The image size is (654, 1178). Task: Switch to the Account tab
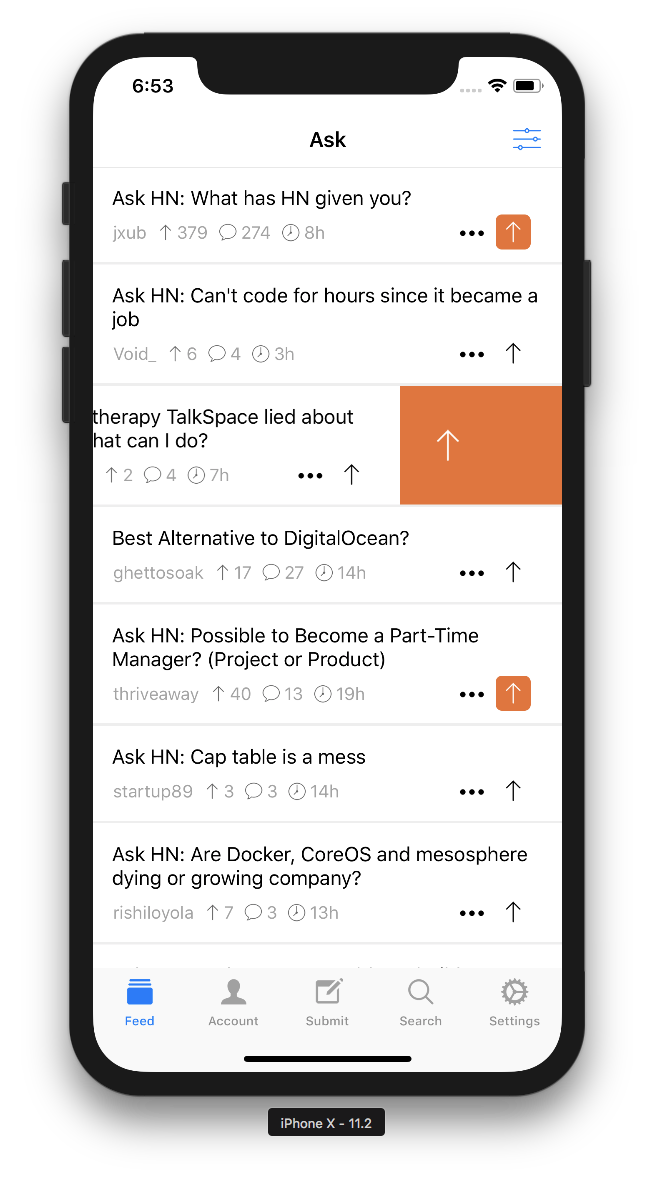click(233, 1002)
